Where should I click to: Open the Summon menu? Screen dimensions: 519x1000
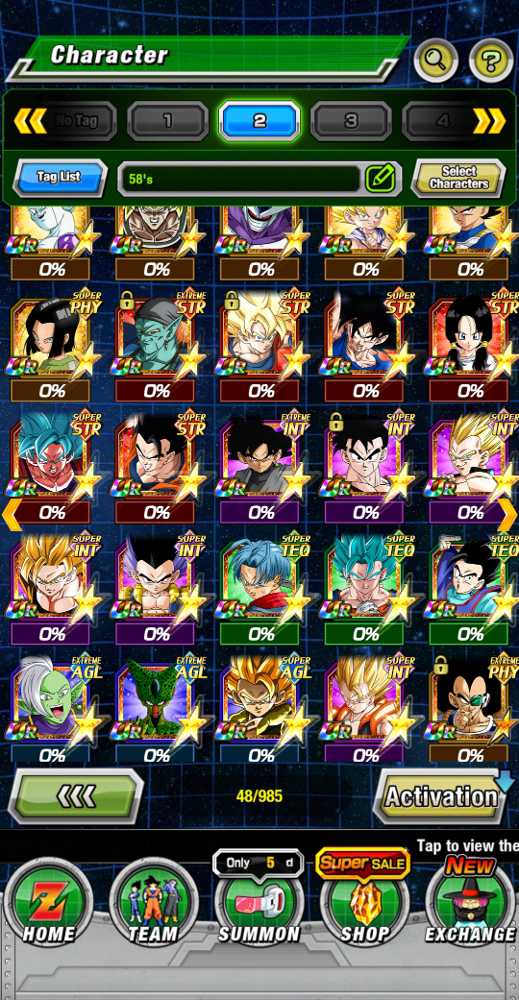point(258,903)
